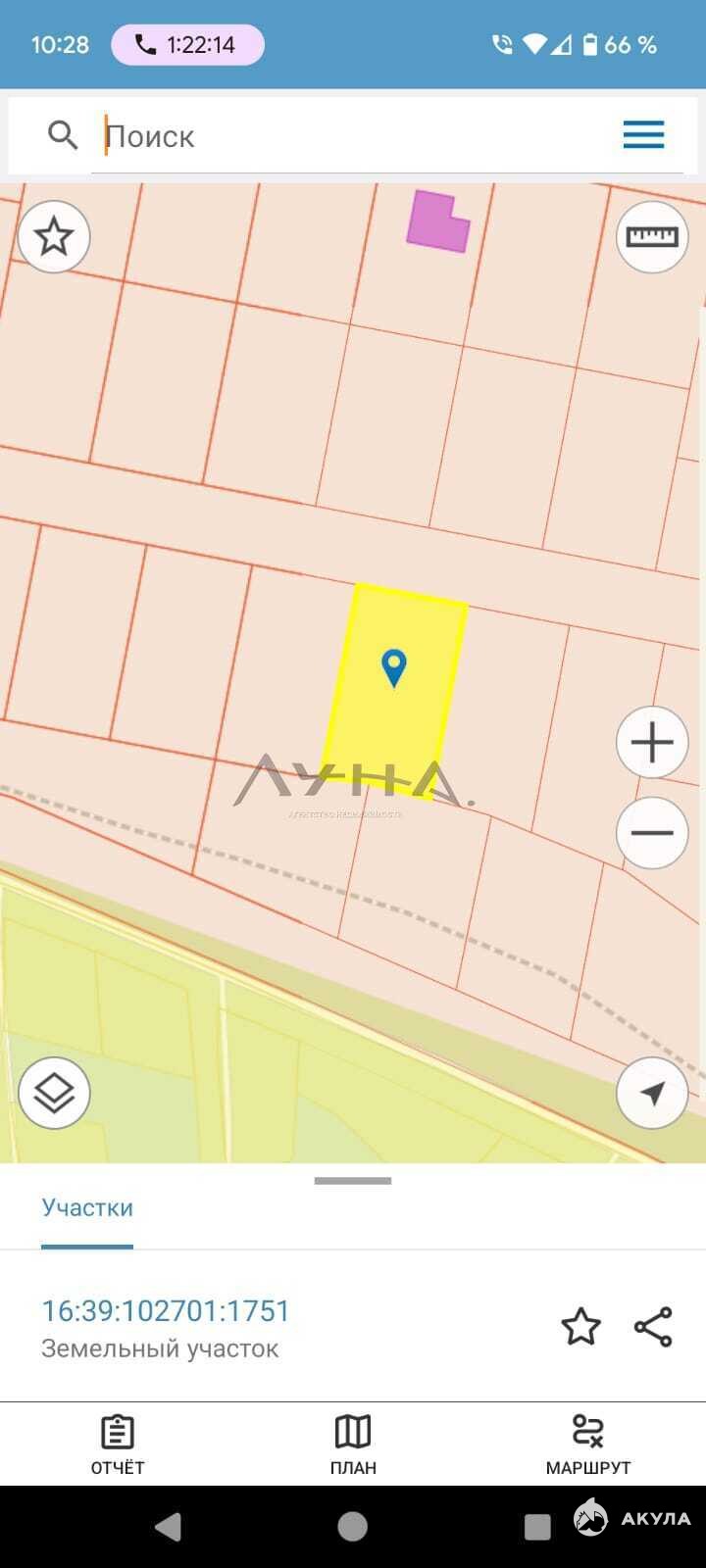This screenshot has width=706, height=1568.
Task: Tap the Поиск search field
Action: point(353,135)
